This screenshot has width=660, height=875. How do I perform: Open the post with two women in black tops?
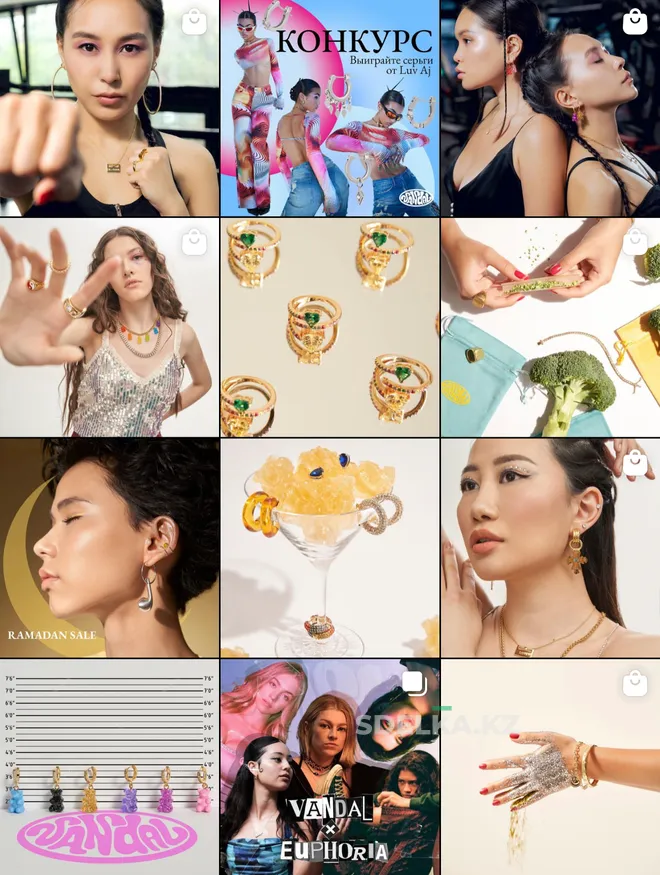550,108
